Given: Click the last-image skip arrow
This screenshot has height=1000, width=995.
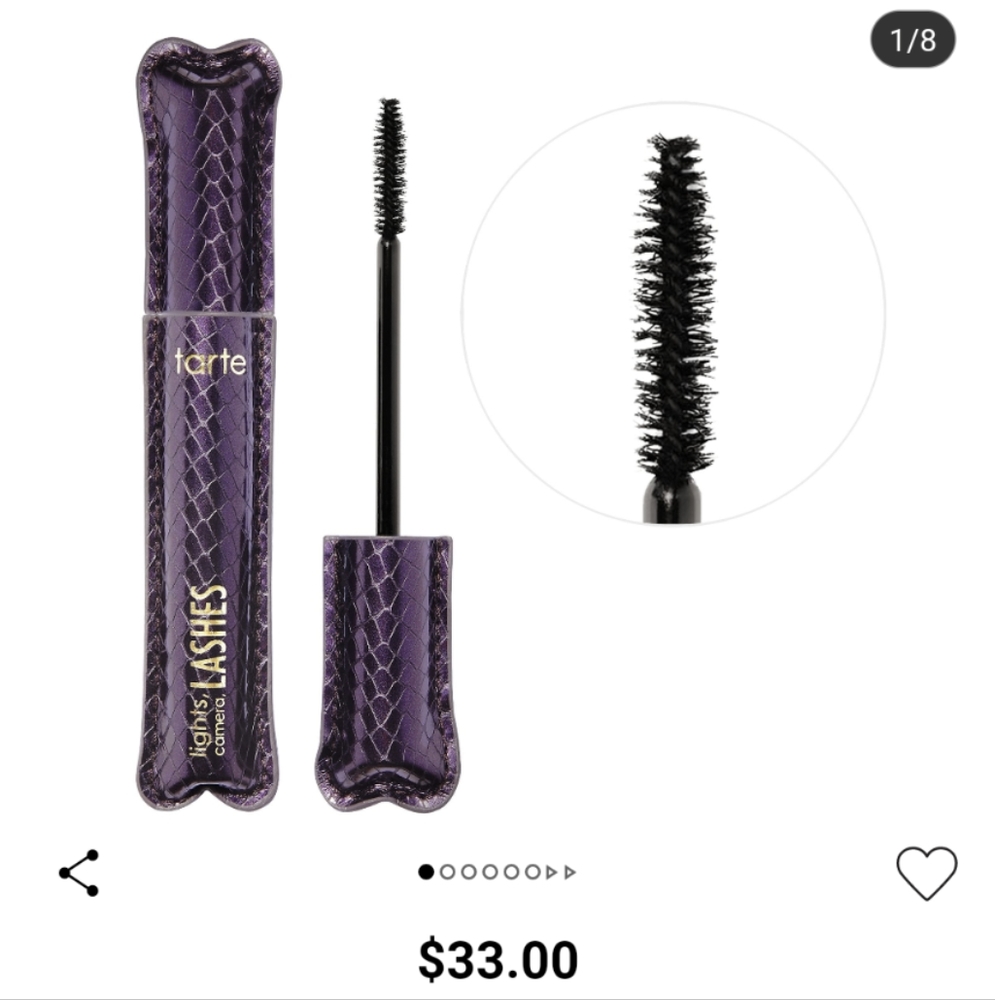Looking at the screenshot, I should [x=570, y=871].
